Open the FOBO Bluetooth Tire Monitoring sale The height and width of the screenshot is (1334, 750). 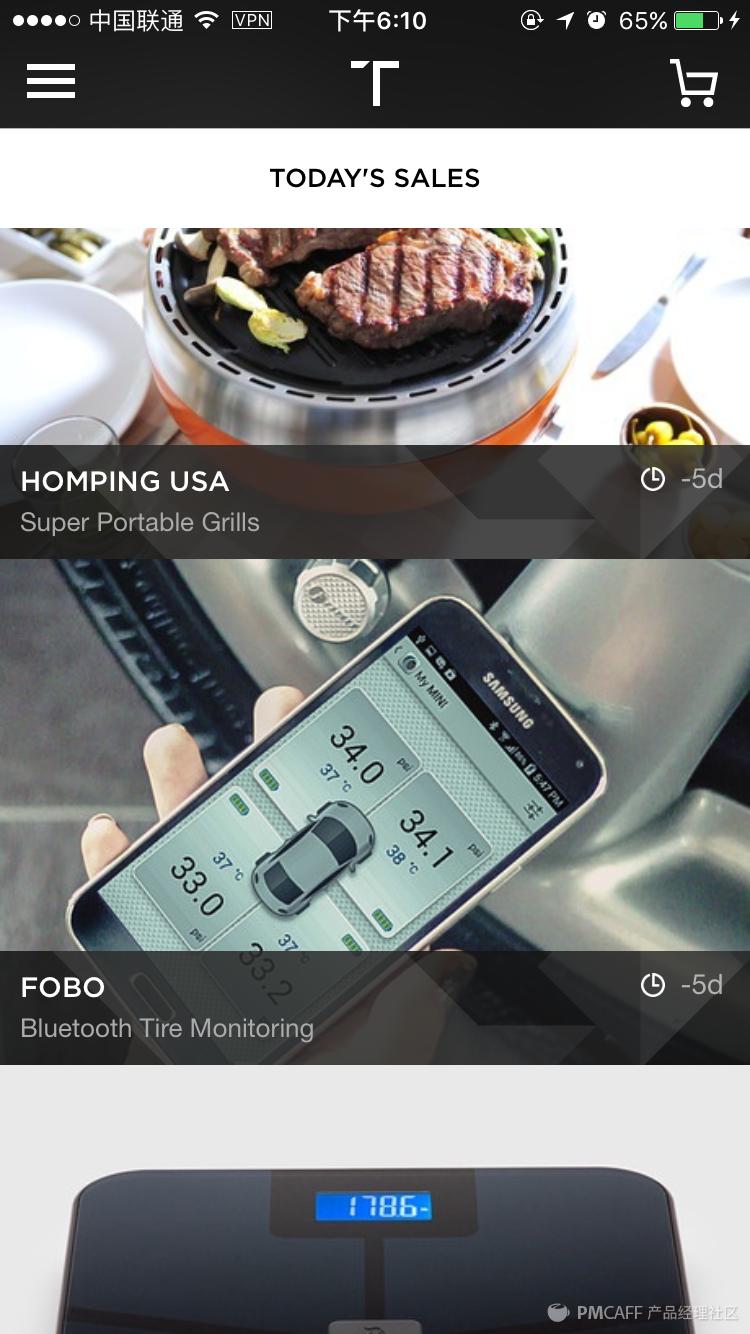pyautogui.click(x=375, y=810)
